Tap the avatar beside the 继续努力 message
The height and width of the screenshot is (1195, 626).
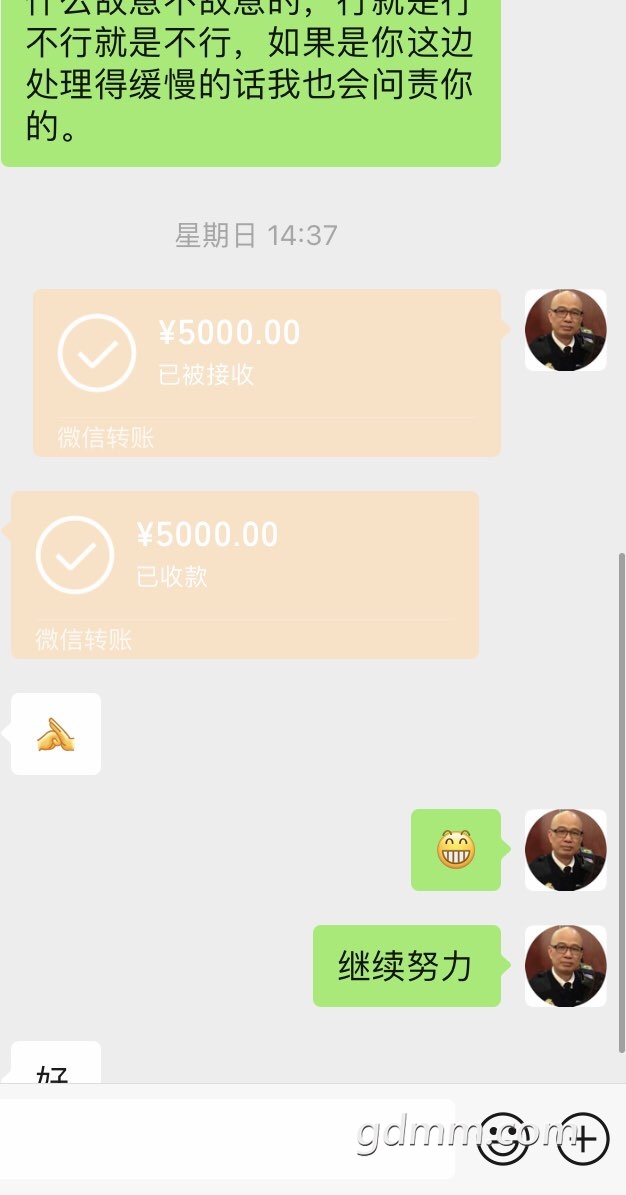click(566, 966)
